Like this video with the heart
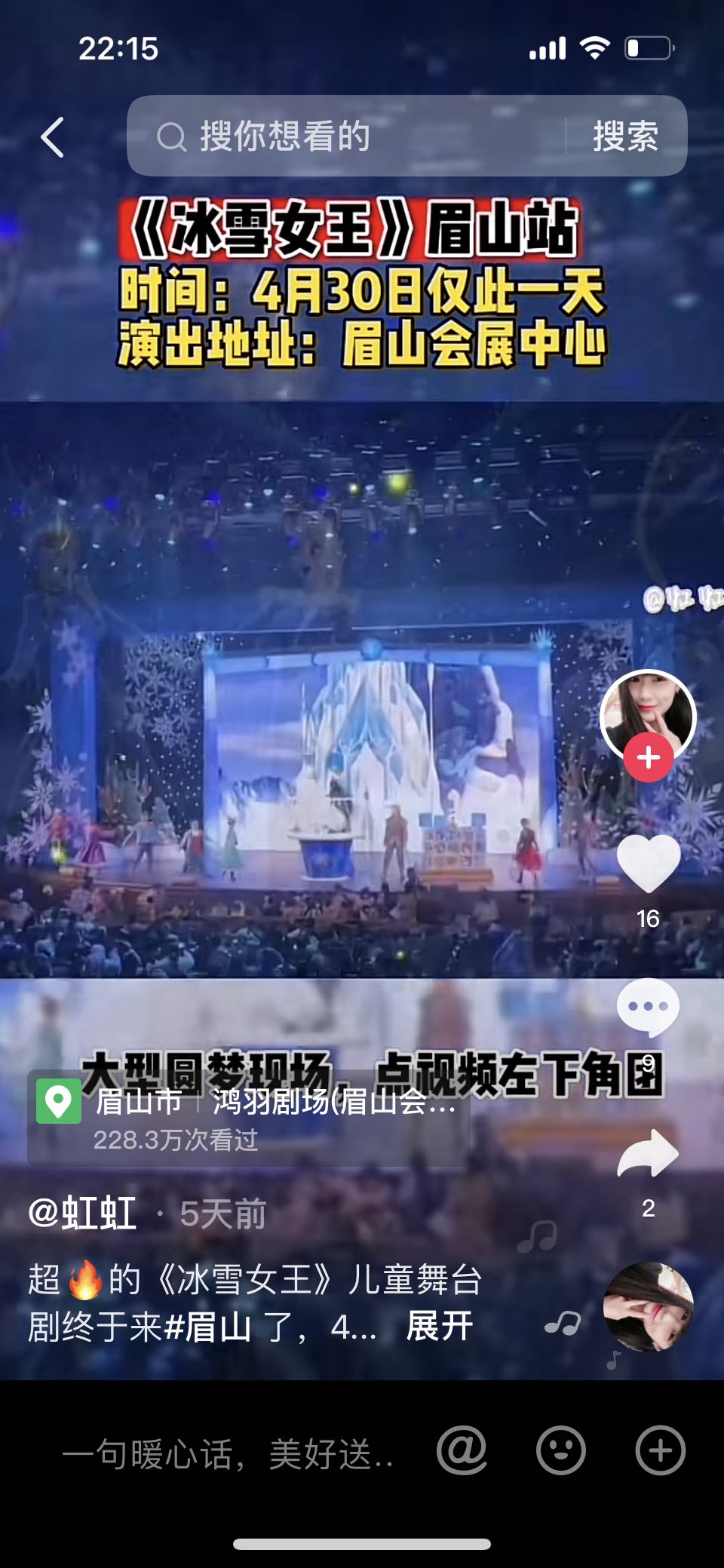The image size is (724, 1568). click(648, 864)
